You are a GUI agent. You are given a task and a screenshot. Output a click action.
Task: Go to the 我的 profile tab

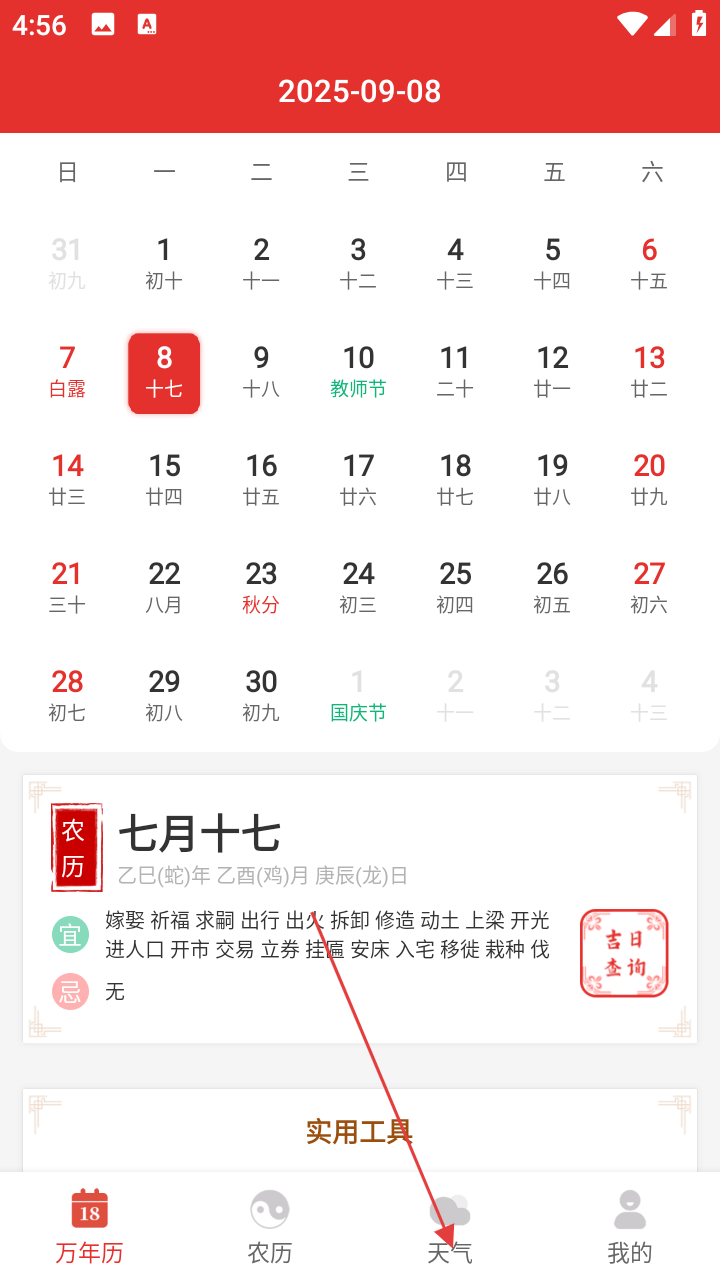(x=630, y=1226)
